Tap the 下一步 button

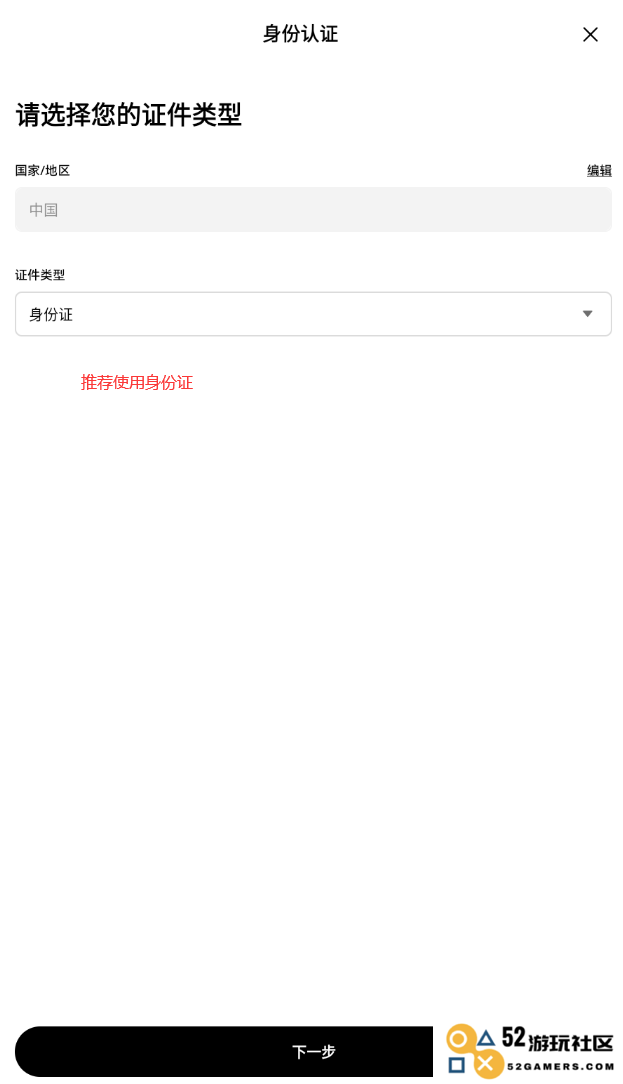click(x=313, y=1051)
